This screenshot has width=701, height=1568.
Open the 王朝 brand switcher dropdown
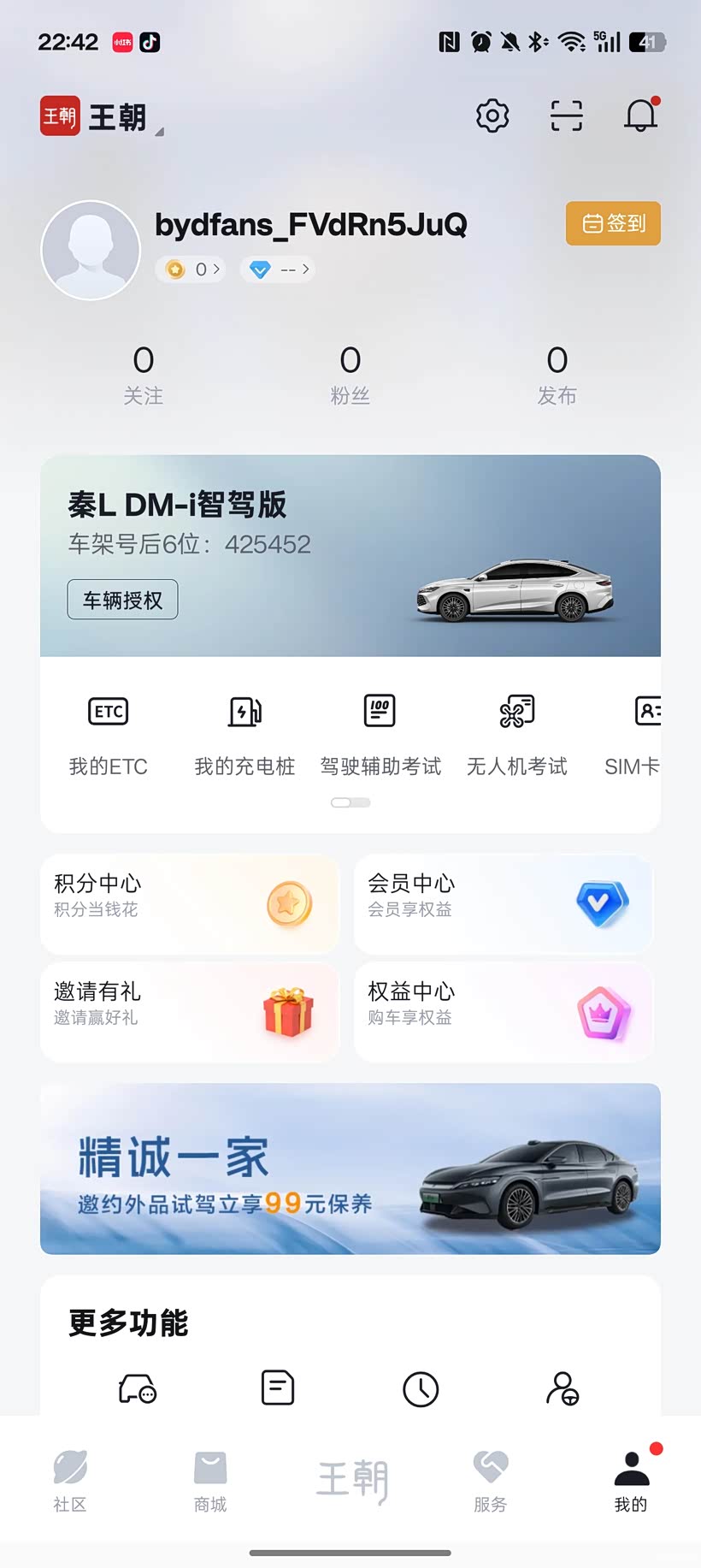[x=103, y=117]
